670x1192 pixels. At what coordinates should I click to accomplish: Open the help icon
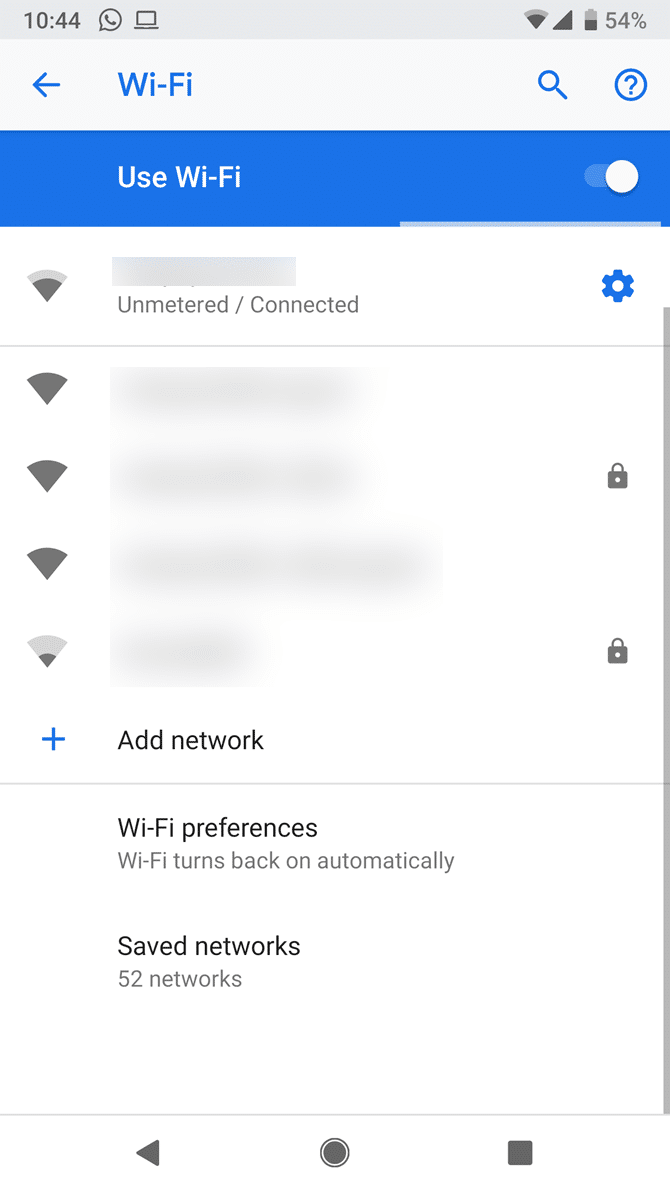630,85
